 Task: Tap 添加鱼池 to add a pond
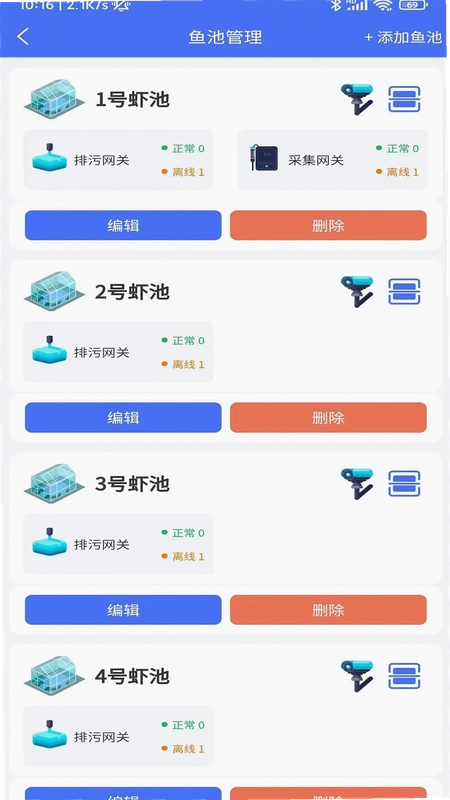[403, 37]
